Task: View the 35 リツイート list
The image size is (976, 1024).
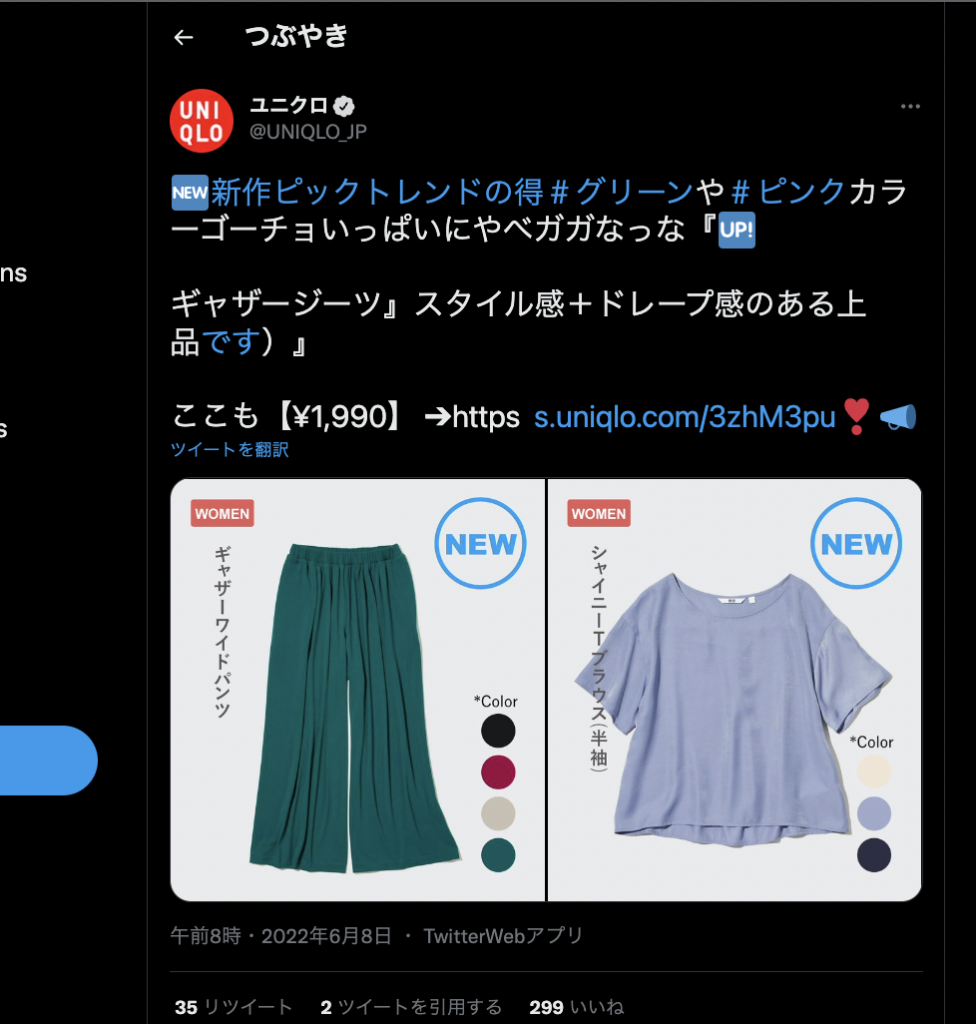Action: pos(234,1006)
